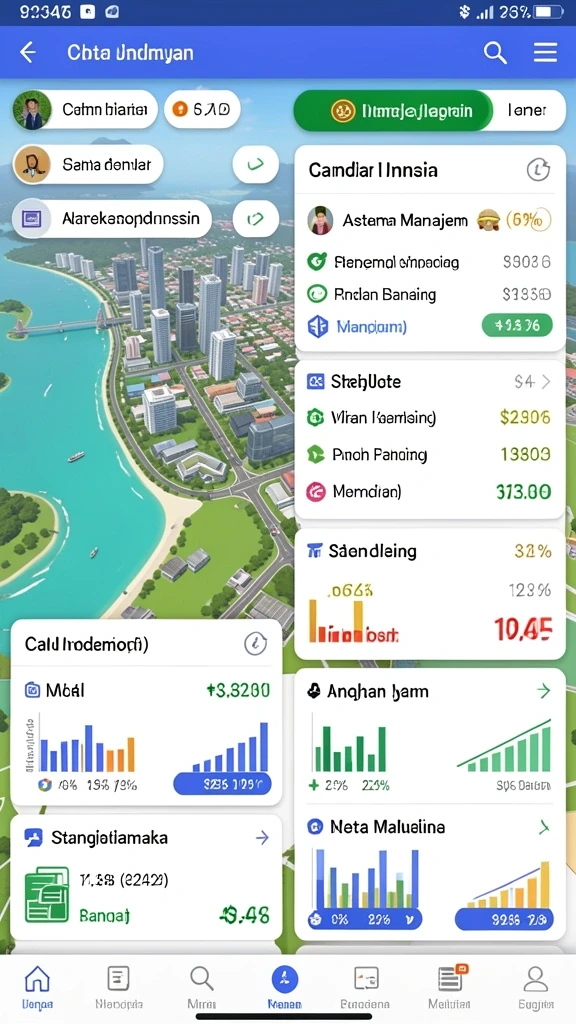Expand the Stehjuote section chevron
Screen dimensions: 576x1024
[546, 381]
